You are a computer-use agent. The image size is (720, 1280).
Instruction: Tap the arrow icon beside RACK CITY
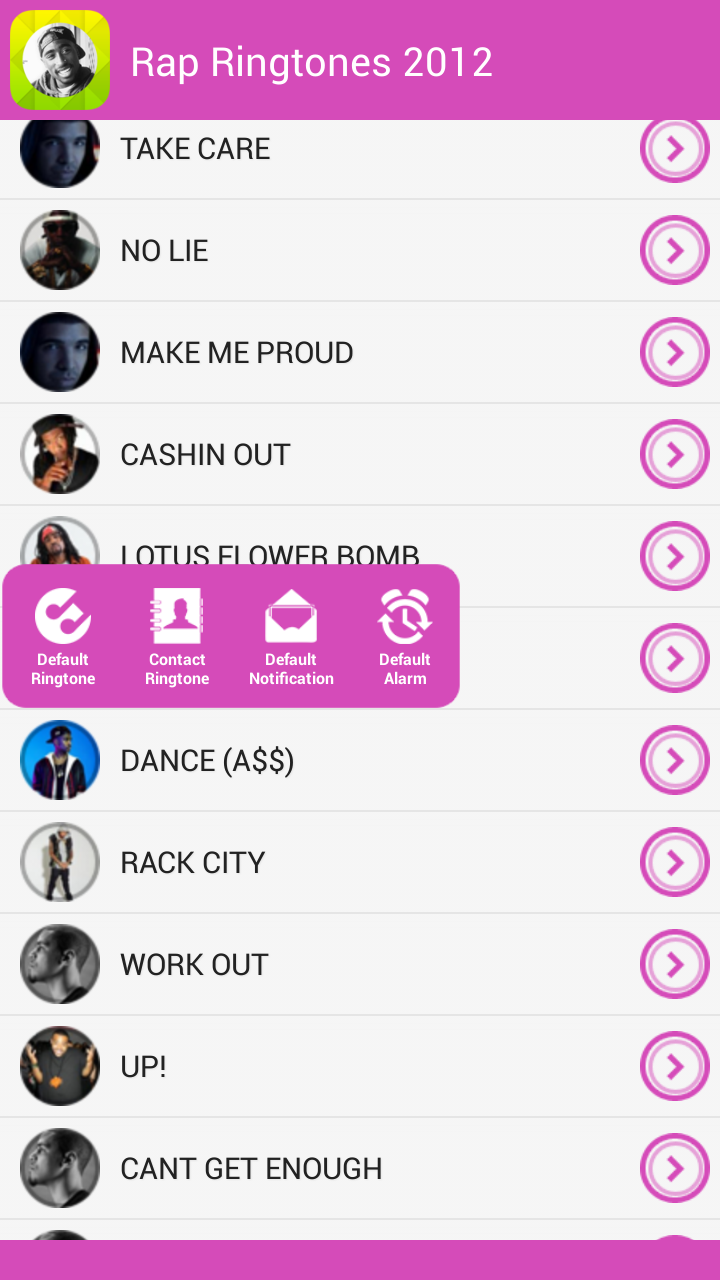click(x=675, y=863)
